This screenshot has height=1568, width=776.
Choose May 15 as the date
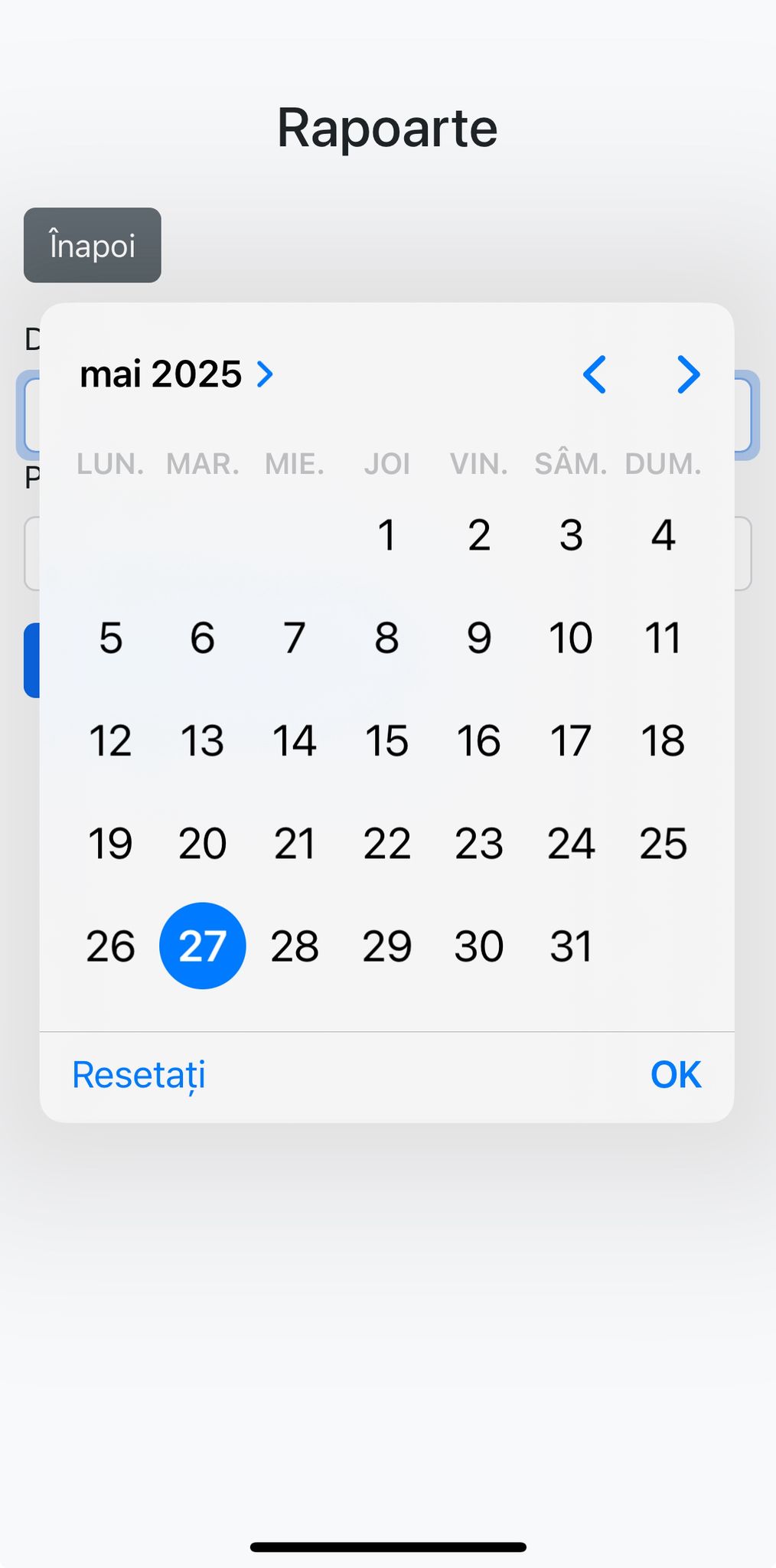click(387, 741)
